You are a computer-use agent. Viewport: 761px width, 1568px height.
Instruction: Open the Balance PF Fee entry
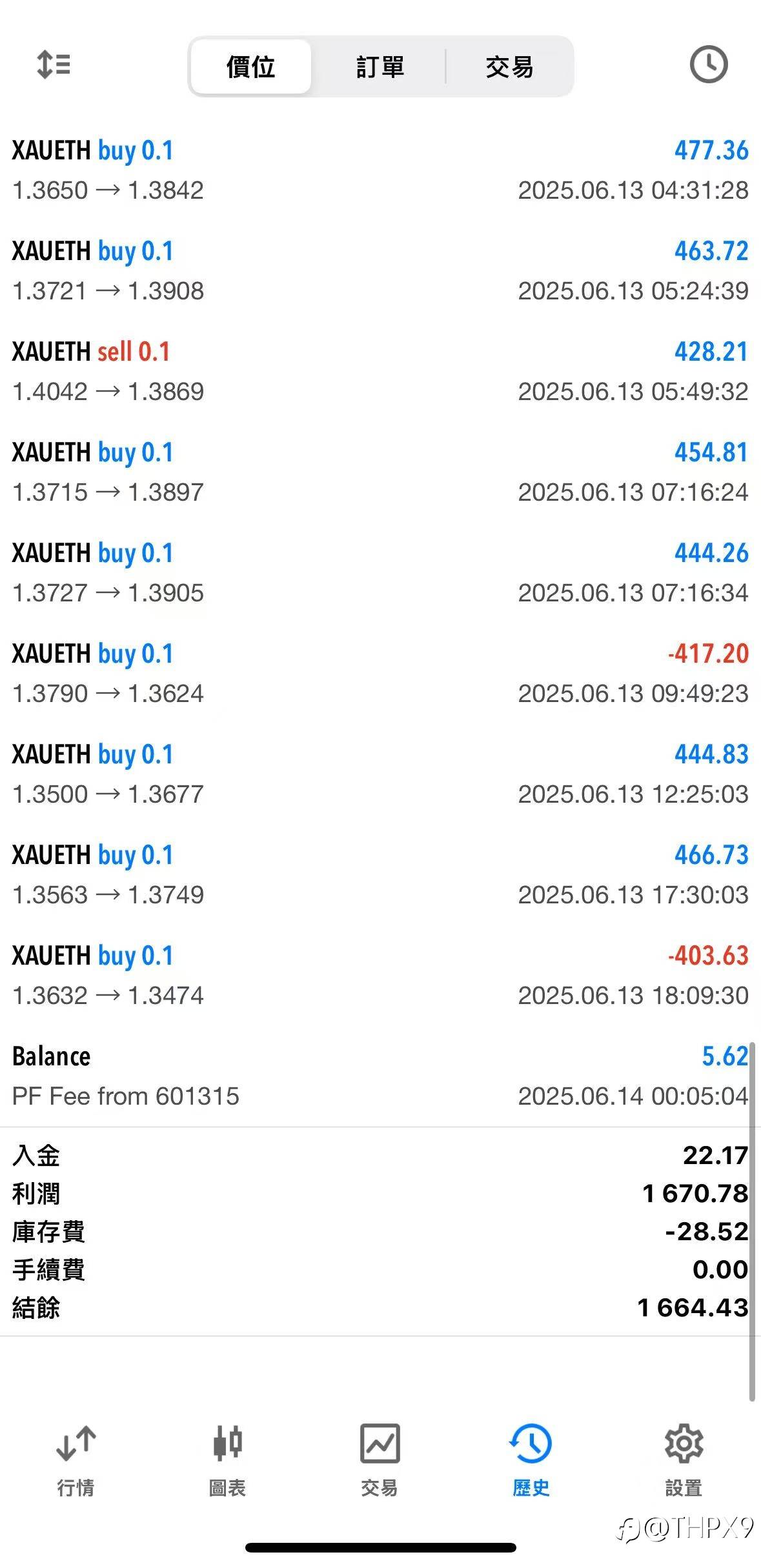(x=380, y=1076)
